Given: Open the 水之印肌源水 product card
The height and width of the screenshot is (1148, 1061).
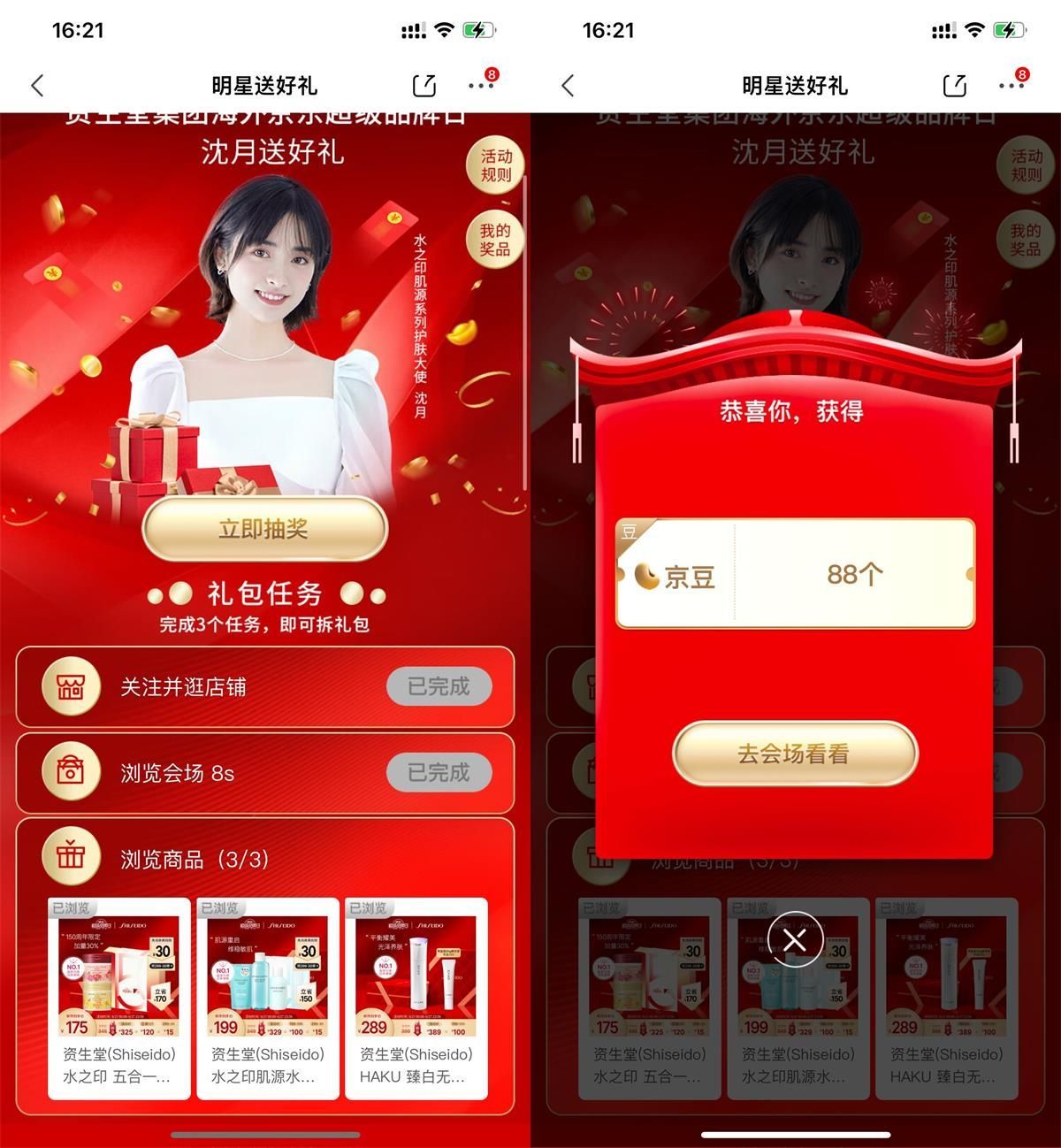Looking at the screenshot, I should (268, 998).
